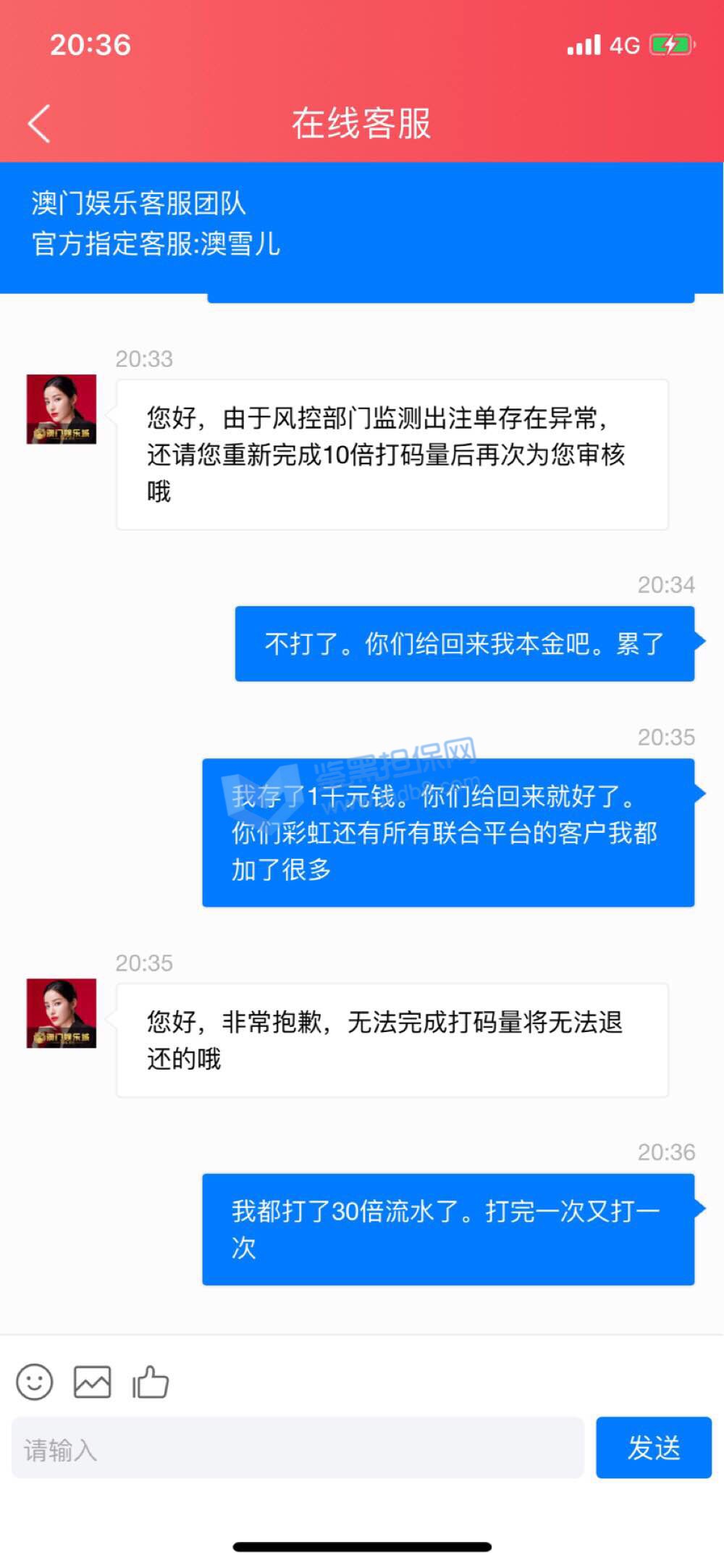
Task: Focus the 请输入 message field
Action: point(297,1449)
